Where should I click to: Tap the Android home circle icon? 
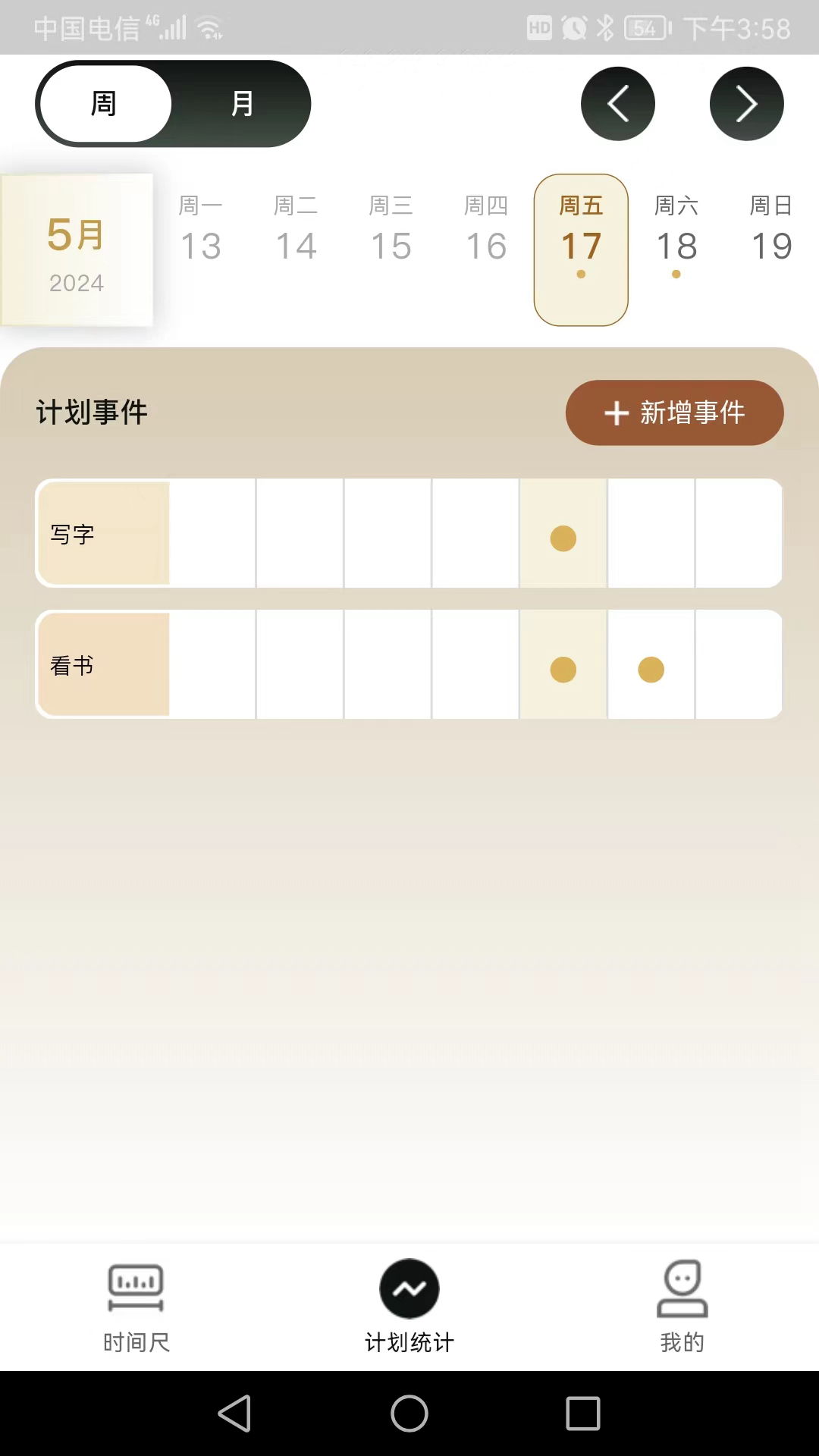point(409,1412)
